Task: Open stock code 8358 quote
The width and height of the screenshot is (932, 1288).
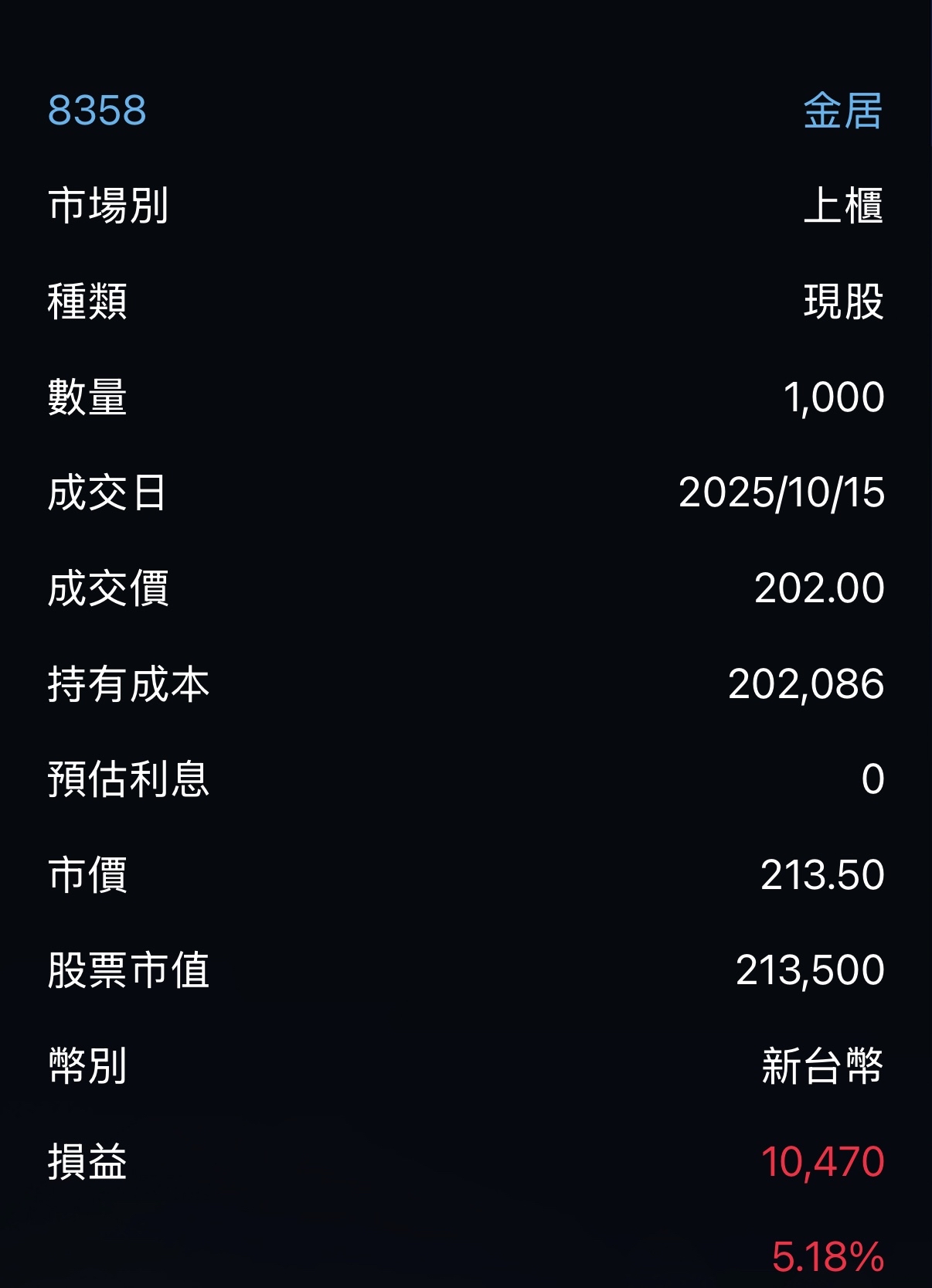Action: click(97, 110)
